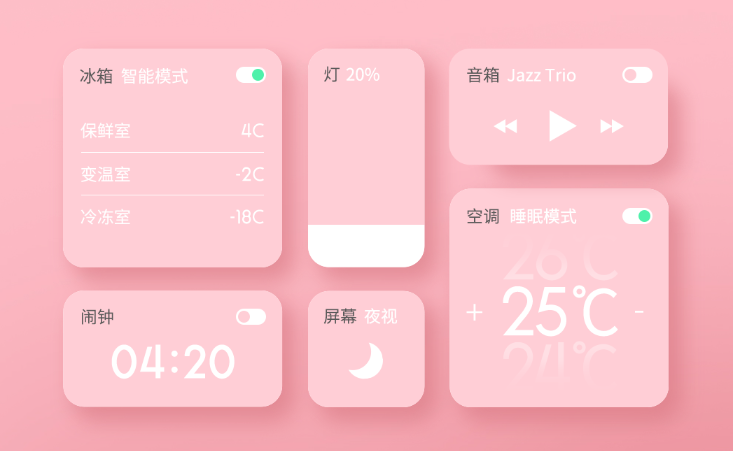Tap the plus sign beside 25°C
Screen dimensions: 733x451
pyautogui.click(x=474, y=313)
